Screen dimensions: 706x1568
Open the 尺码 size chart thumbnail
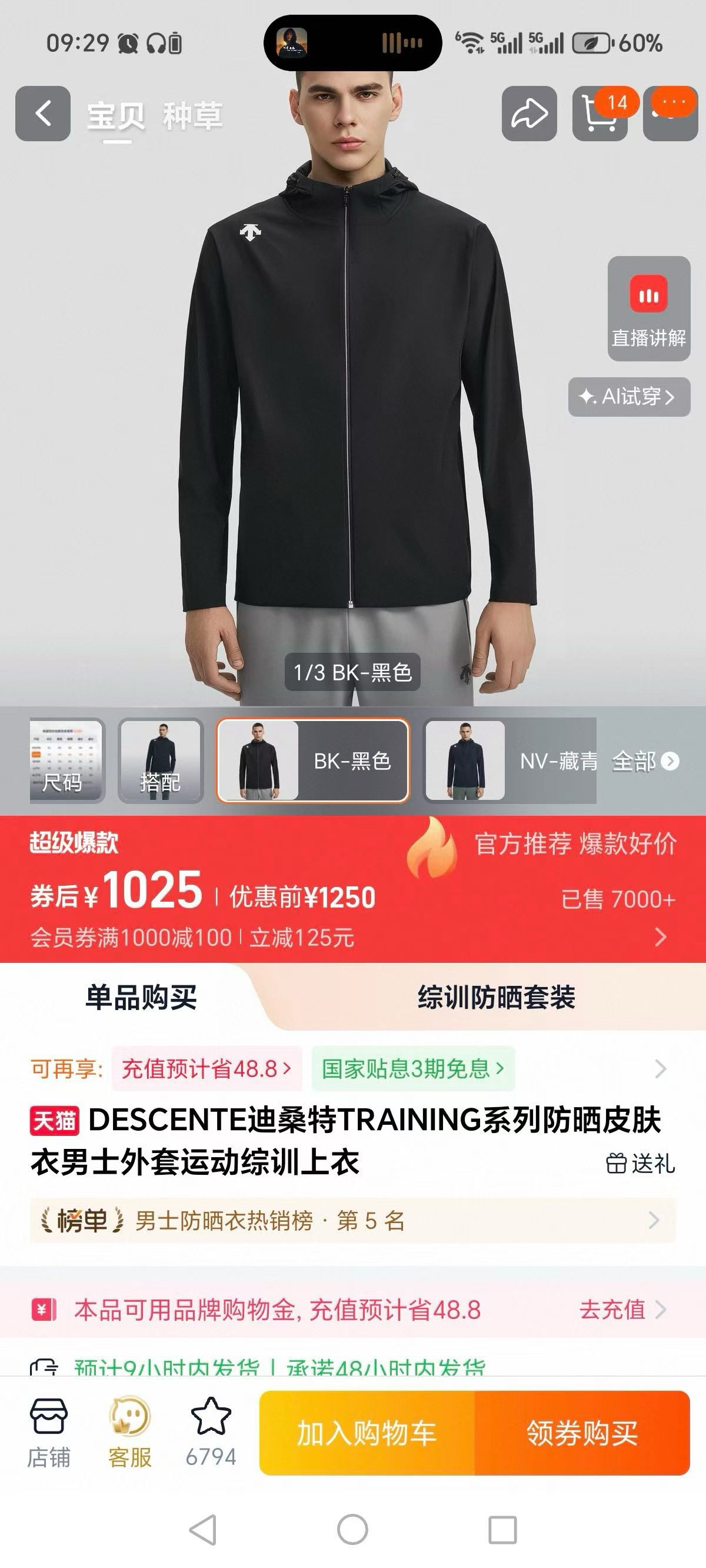pyautogui.click(x=67, y=760)
